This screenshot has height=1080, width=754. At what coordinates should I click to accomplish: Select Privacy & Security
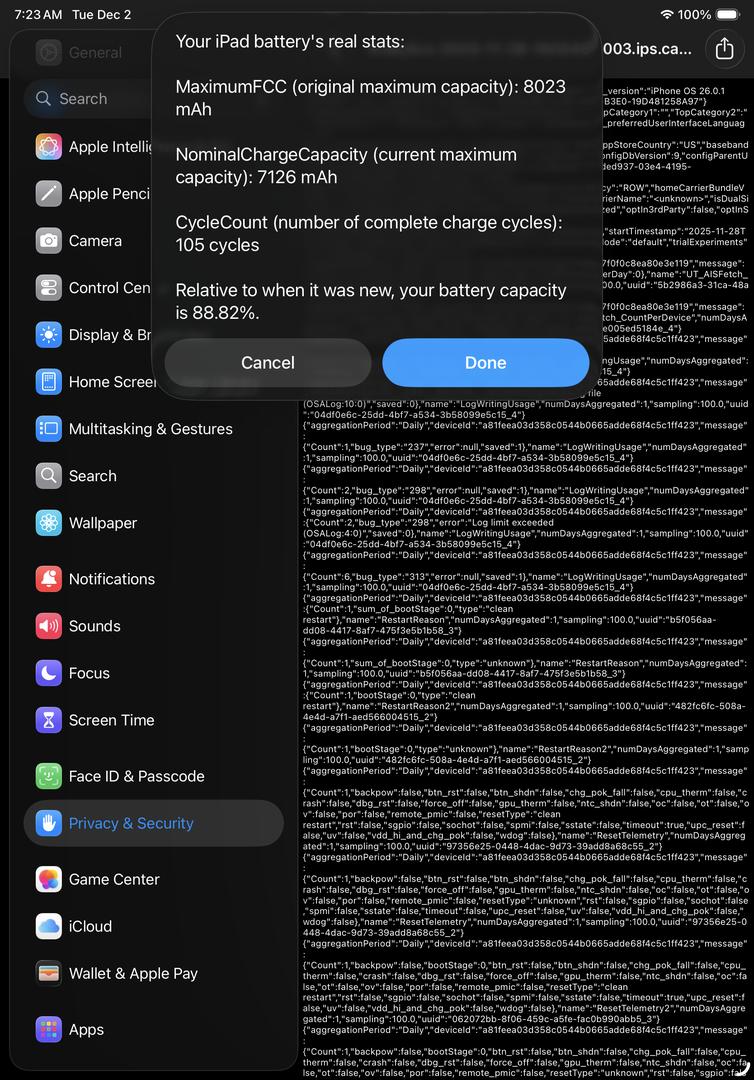(131, 823)
